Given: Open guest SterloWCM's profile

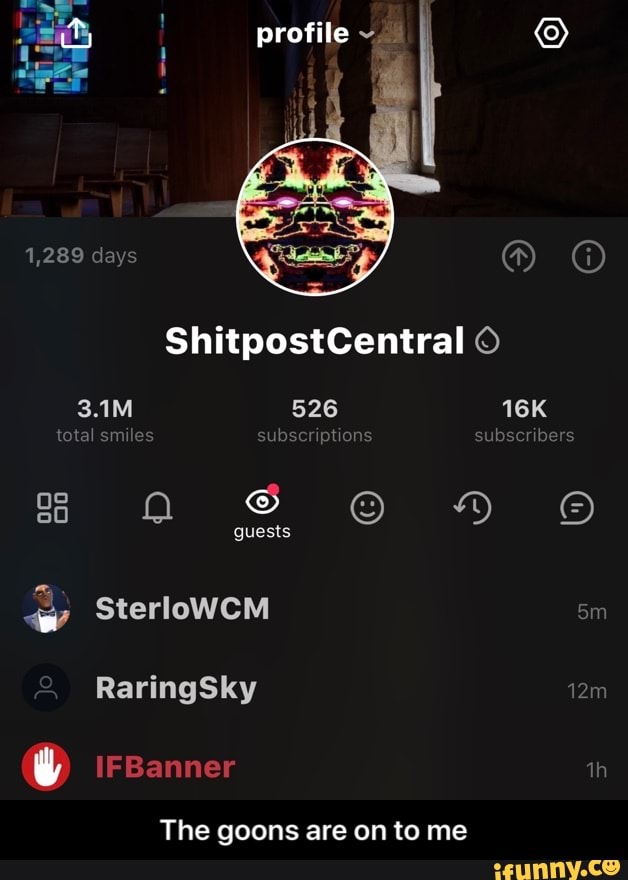Looking at the screenshot, I should pyautogui.click(x=181, y=609).
